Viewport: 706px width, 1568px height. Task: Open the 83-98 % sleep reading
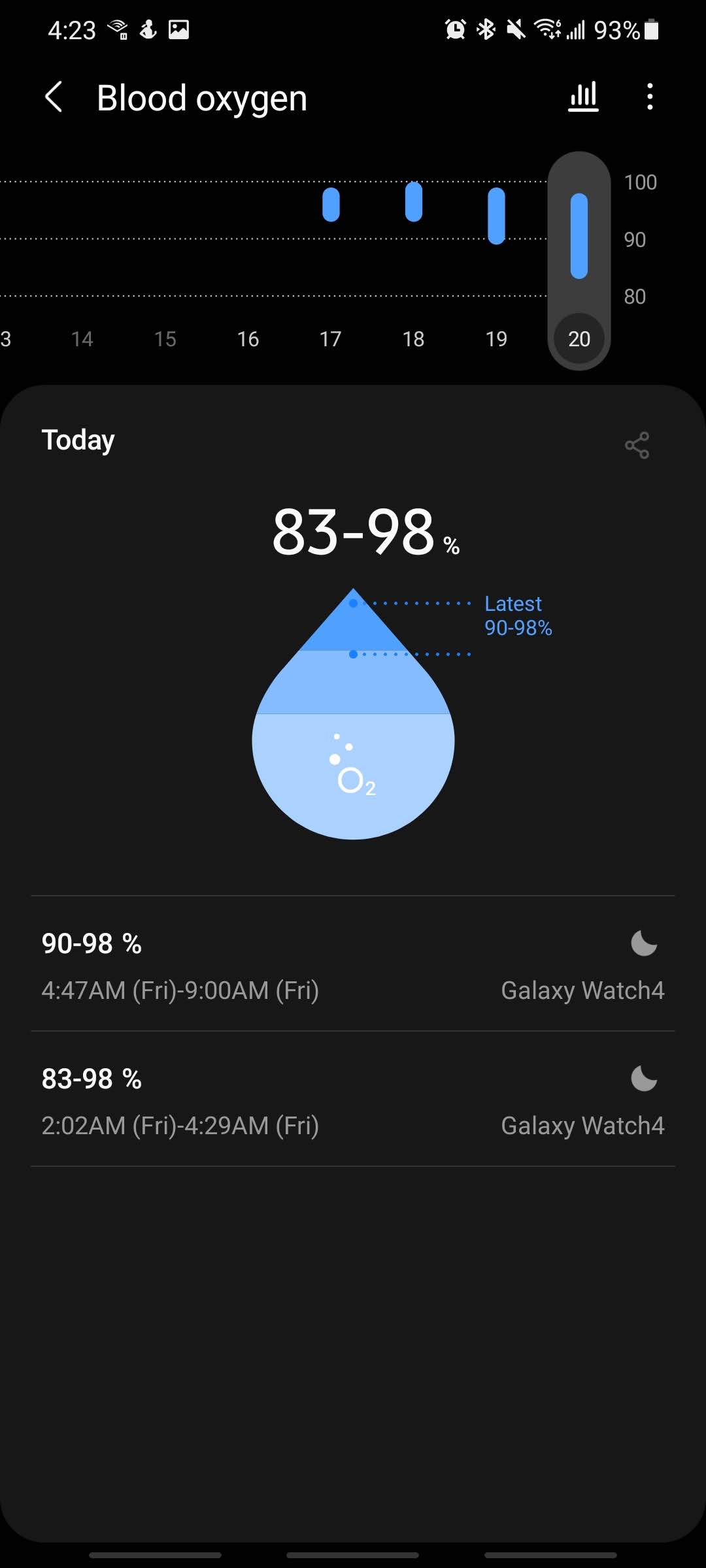353,1099
